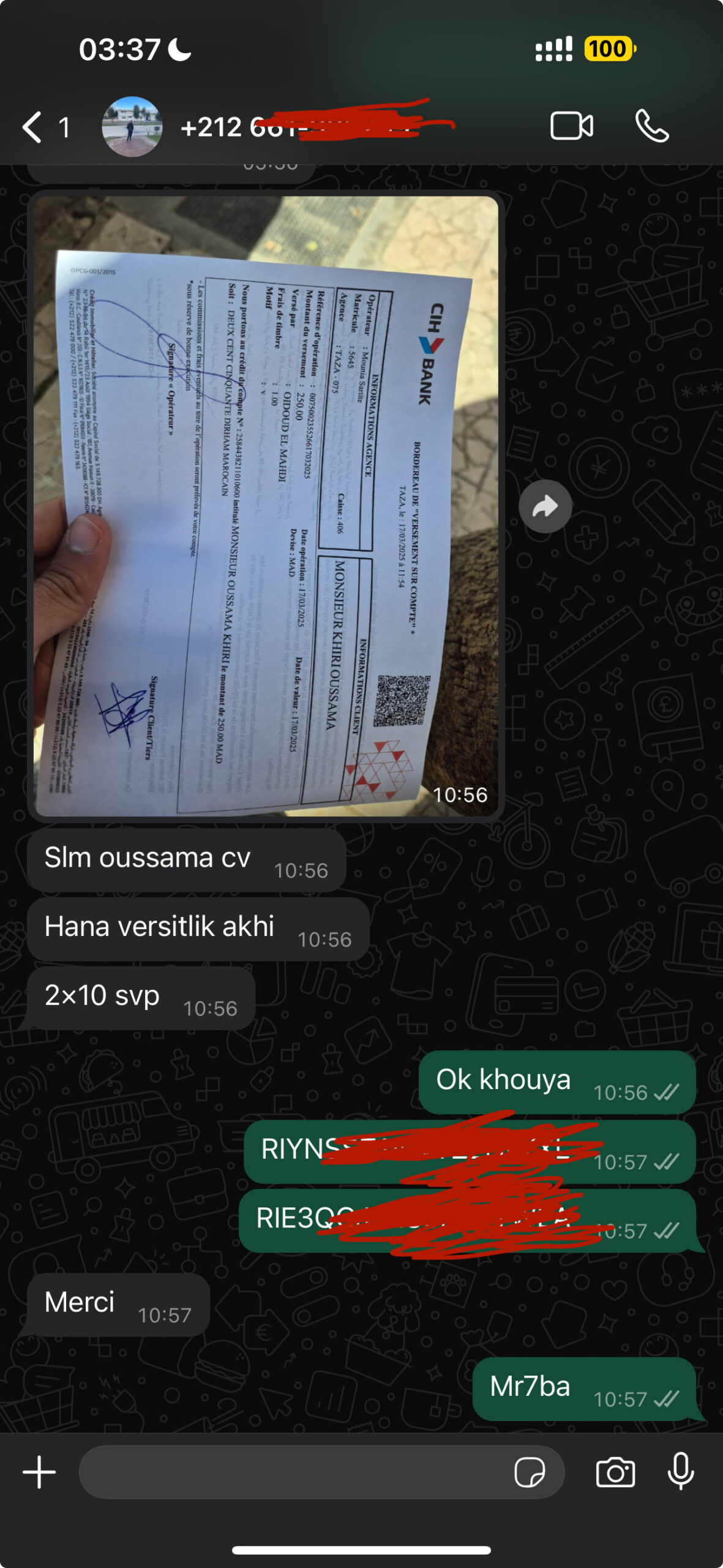Start a video call
Image resolution: width=723 pixels, height=1568 pixels.
tap(571, 127)
